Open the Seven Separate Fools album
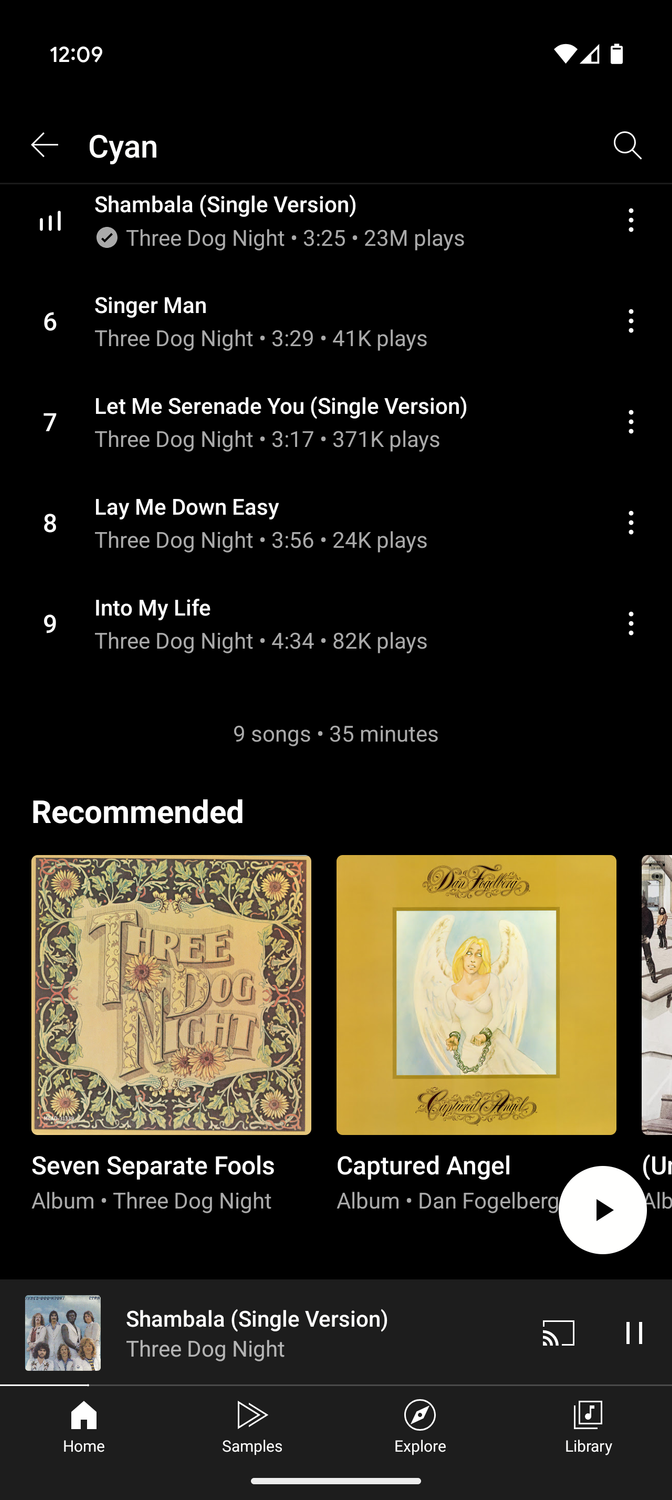672x1500 pixels. (171, 995)
